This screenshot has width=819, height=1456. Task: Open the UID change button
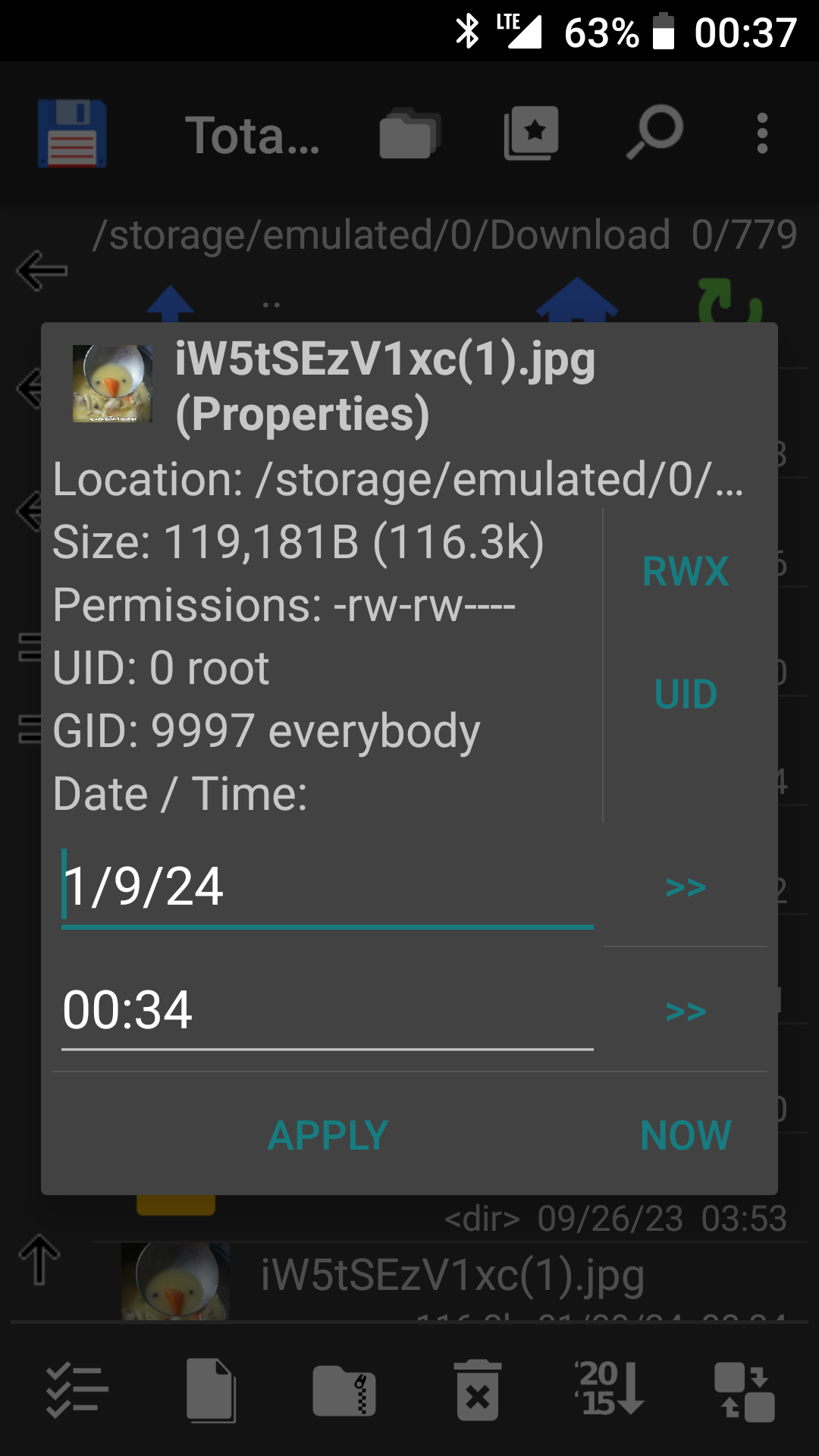coord(686,695)
